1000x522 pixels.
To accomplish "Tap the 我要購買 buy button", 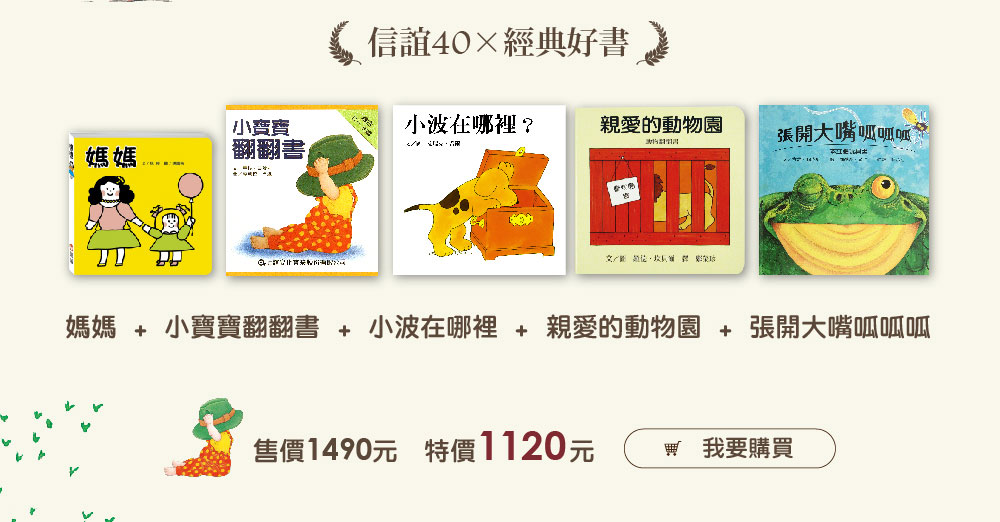I will pos(729,448).
